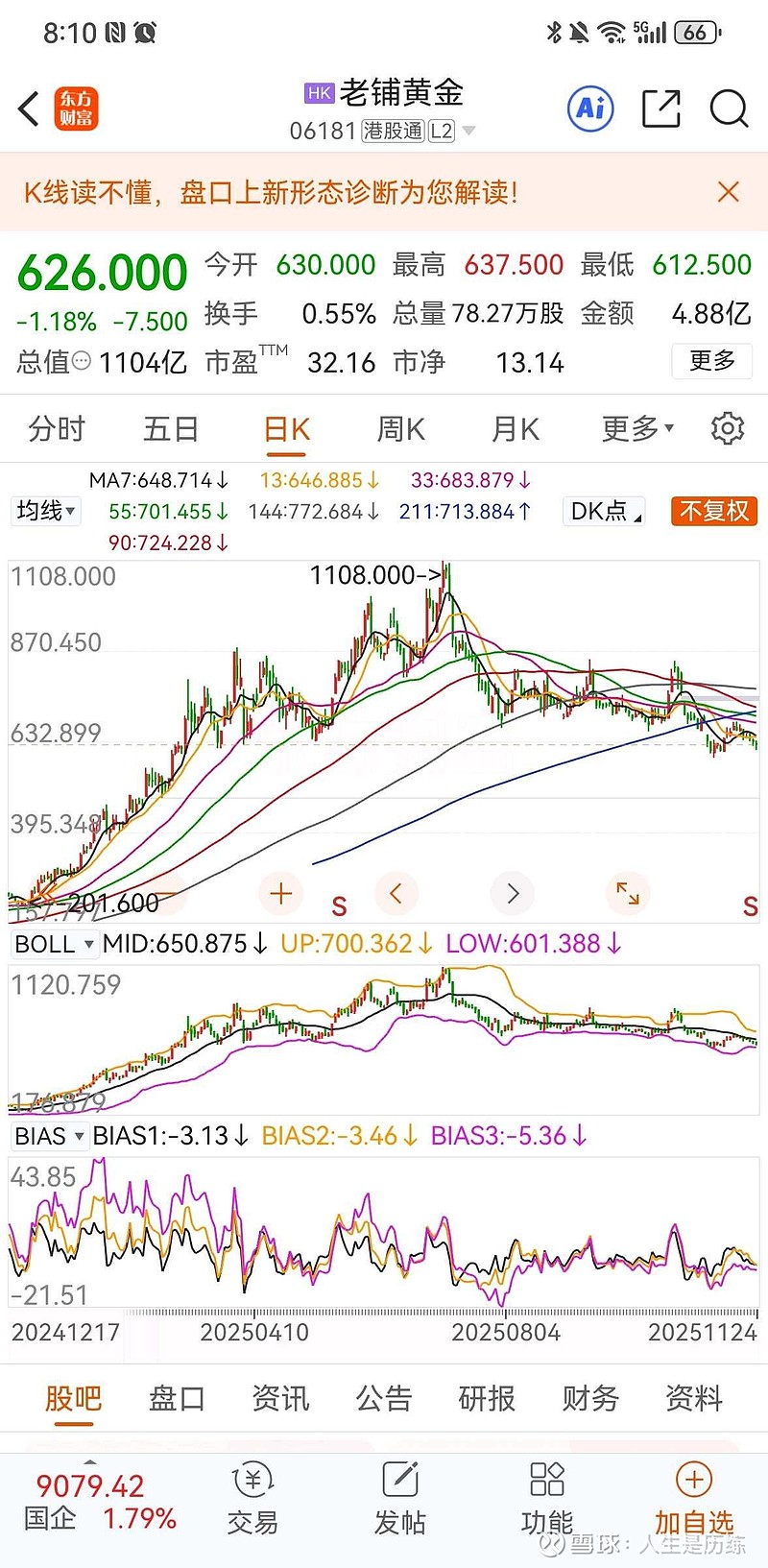Expand chart to fullscreen via corner arrows icon
768x1568 pixels.
click(x=628, y=893)
